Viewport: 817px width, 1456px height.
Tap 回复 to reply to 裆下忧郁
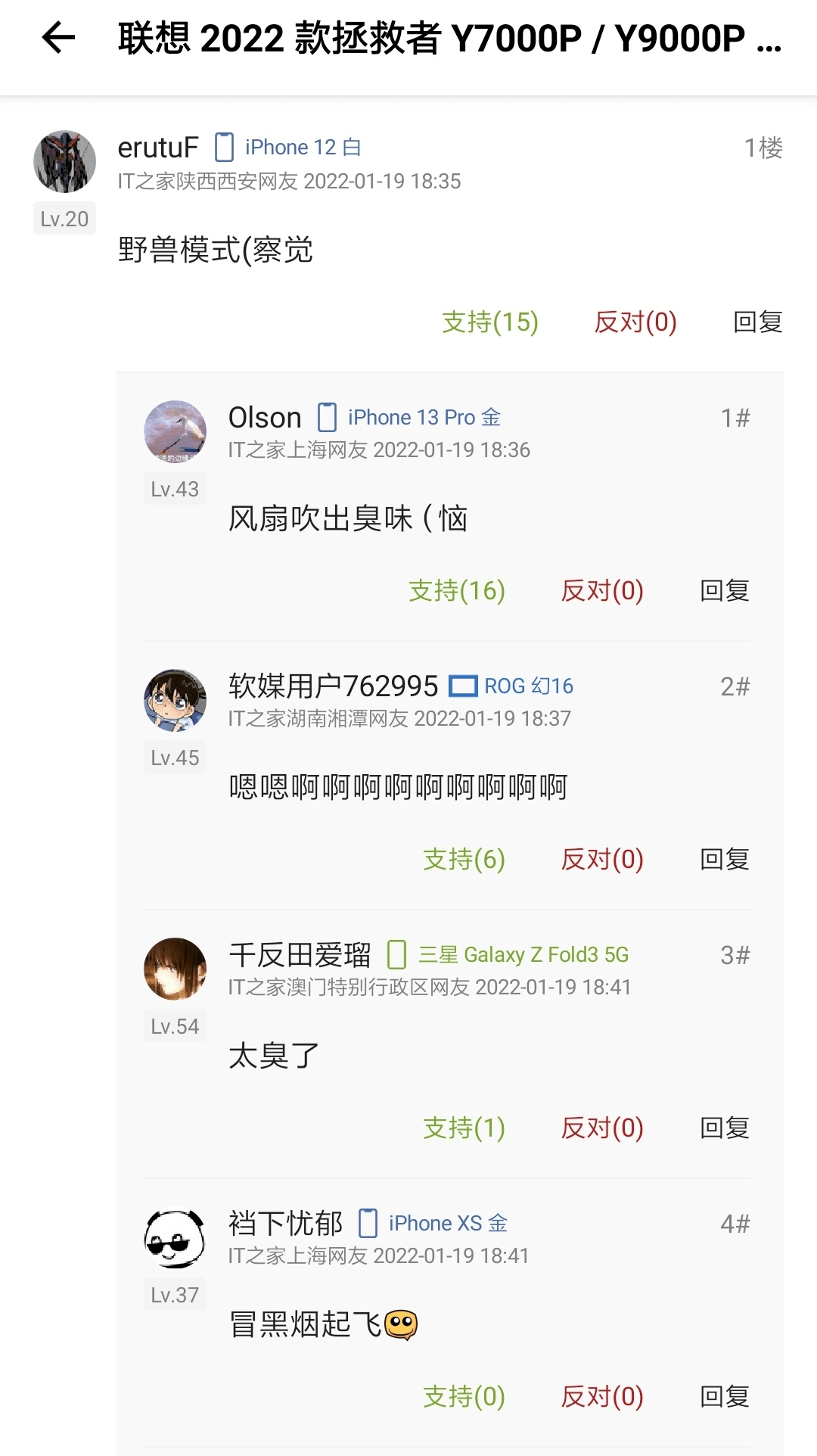tap(724, 1396)
